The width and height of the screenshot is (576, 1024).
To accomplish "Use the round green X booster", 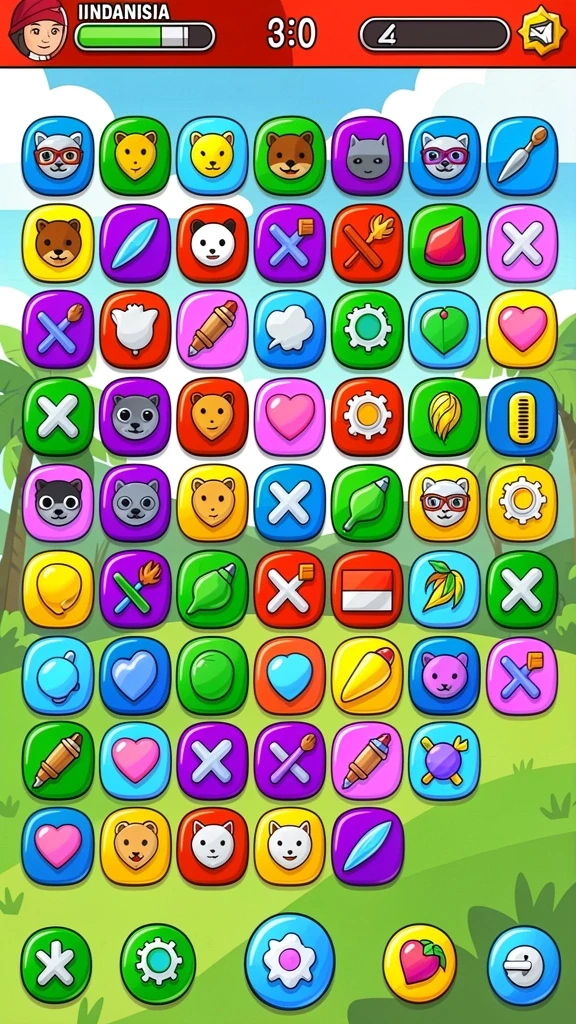I will (56, 965).
